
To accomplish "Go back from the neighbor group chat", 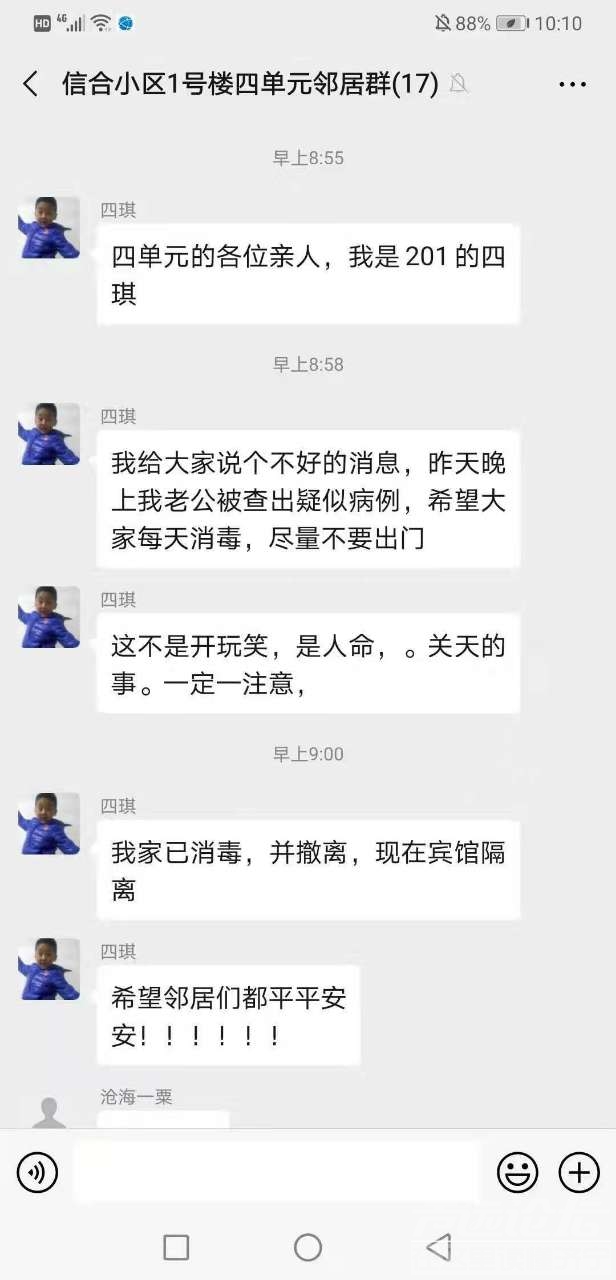I will click(31, 84).
